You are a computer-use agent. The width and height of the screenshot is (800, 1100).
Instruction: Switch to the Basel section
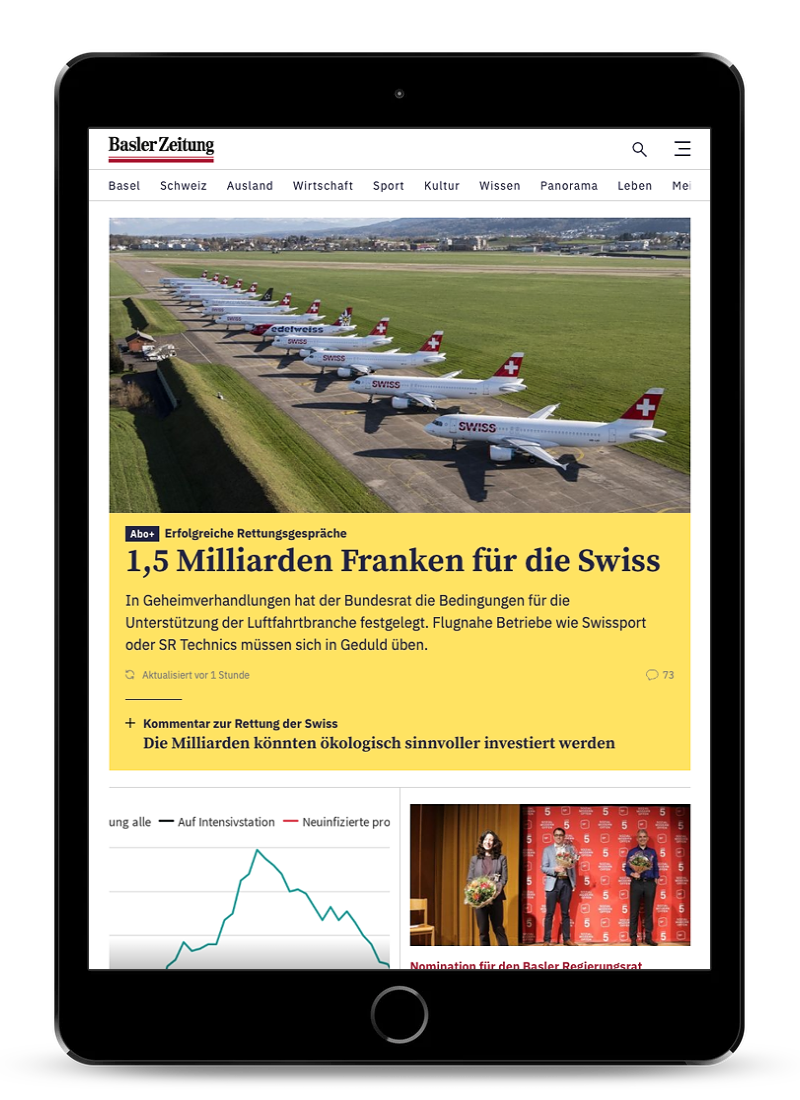[x=124, y=186]
